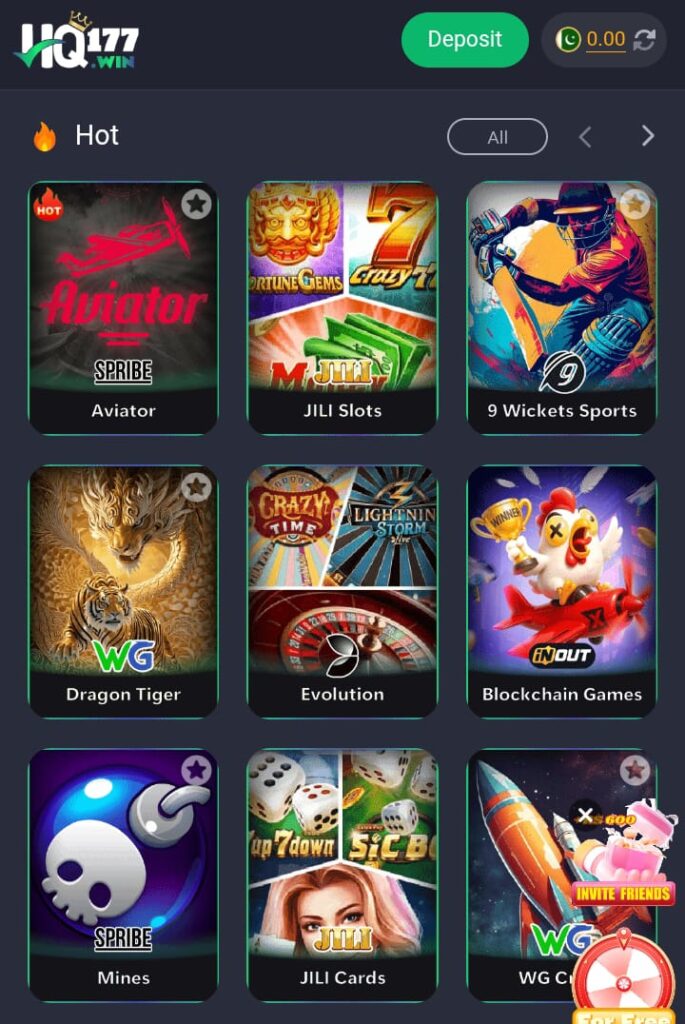Tap the green Deposit button

coord(464,40)
